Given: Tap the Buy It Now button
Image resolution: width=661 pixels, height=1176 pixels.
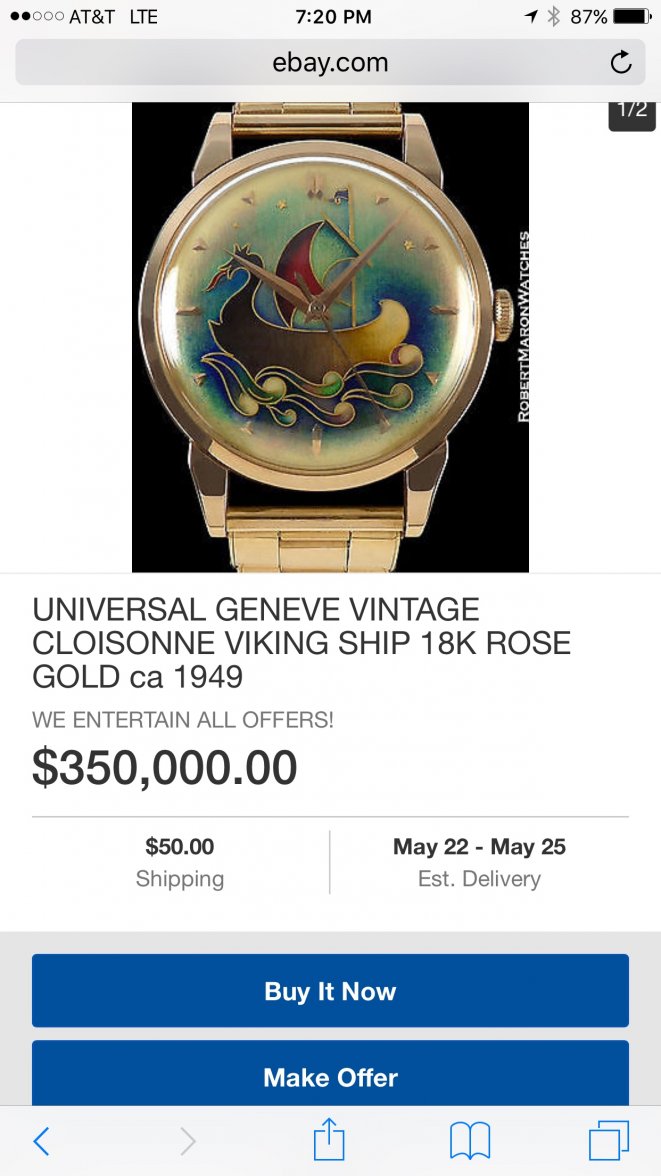Looking at the screenshot, I should tap(330, 991).
